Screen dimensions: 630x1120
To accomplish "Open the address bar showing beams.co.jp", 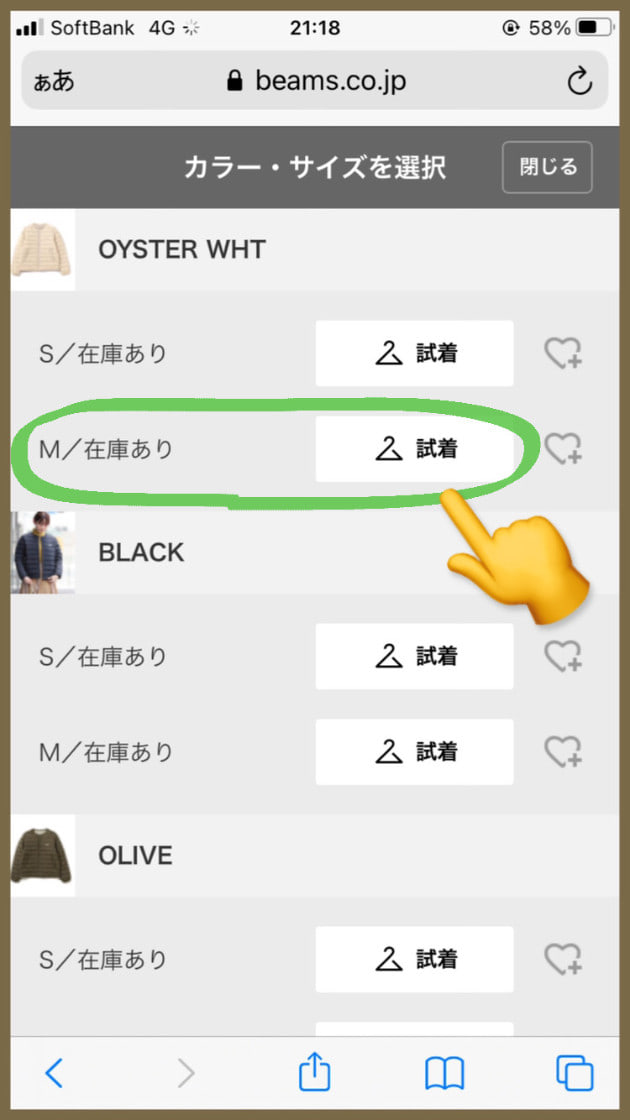I will point(316,81).
